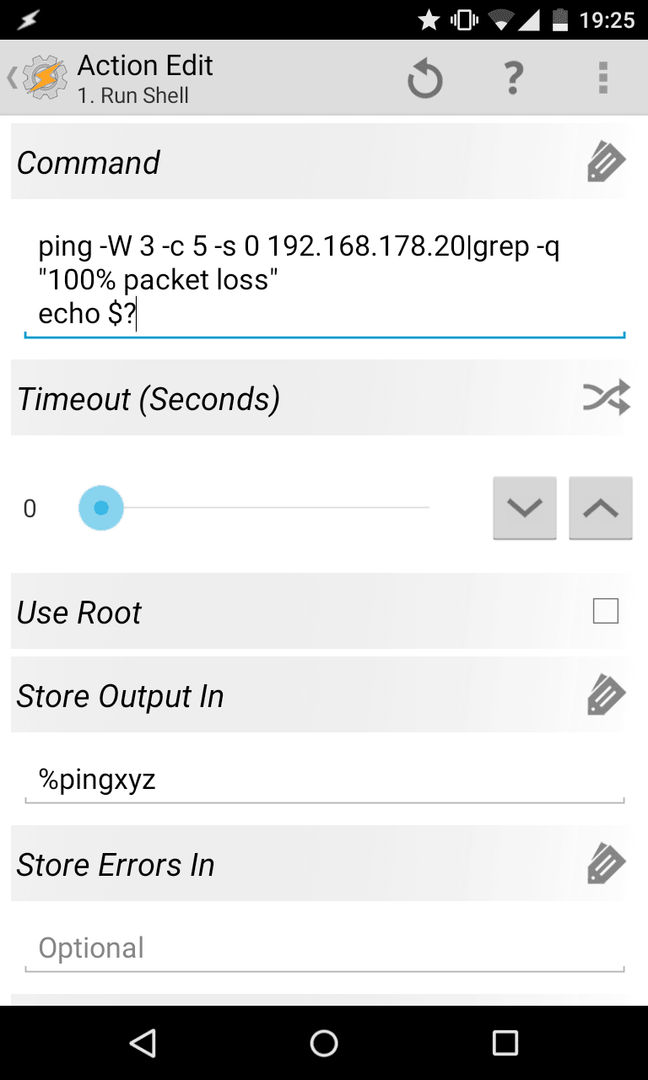The image size is (648, 1080).
Task: Tap the revert changes arrow icon
Action: [x=424, y=78]
